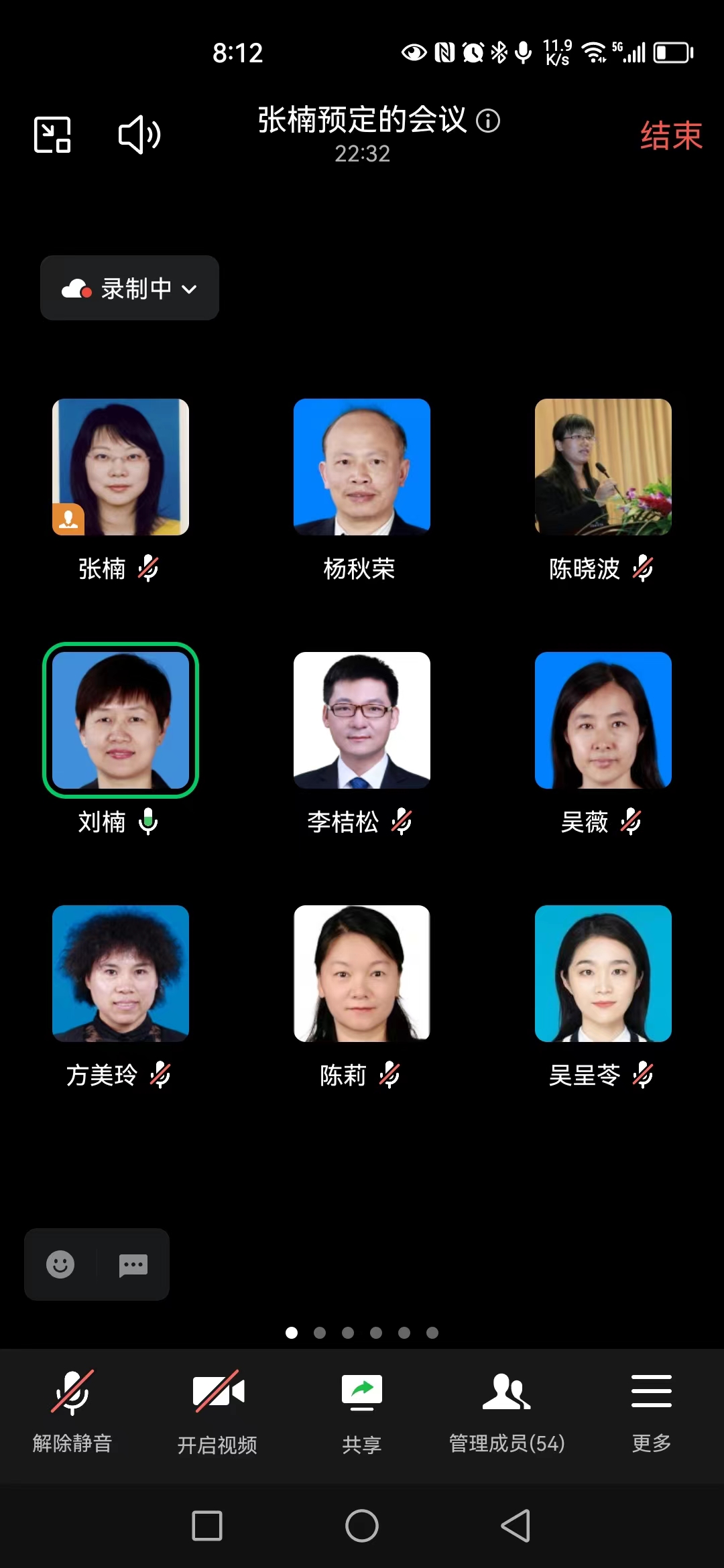This screenshot has height=1568, width=724.
Task: Select participant tile 方美玲
Action: [121, 974]
